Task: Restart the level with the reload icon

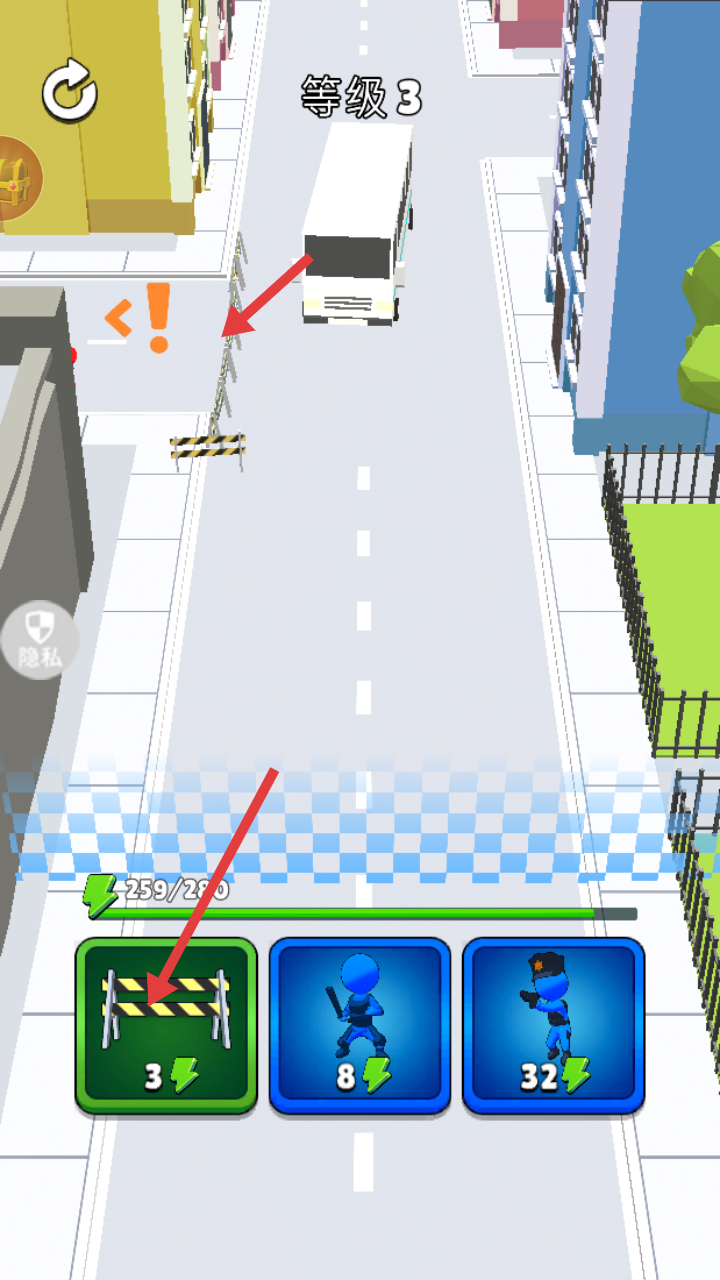Action: pos(69,94)
